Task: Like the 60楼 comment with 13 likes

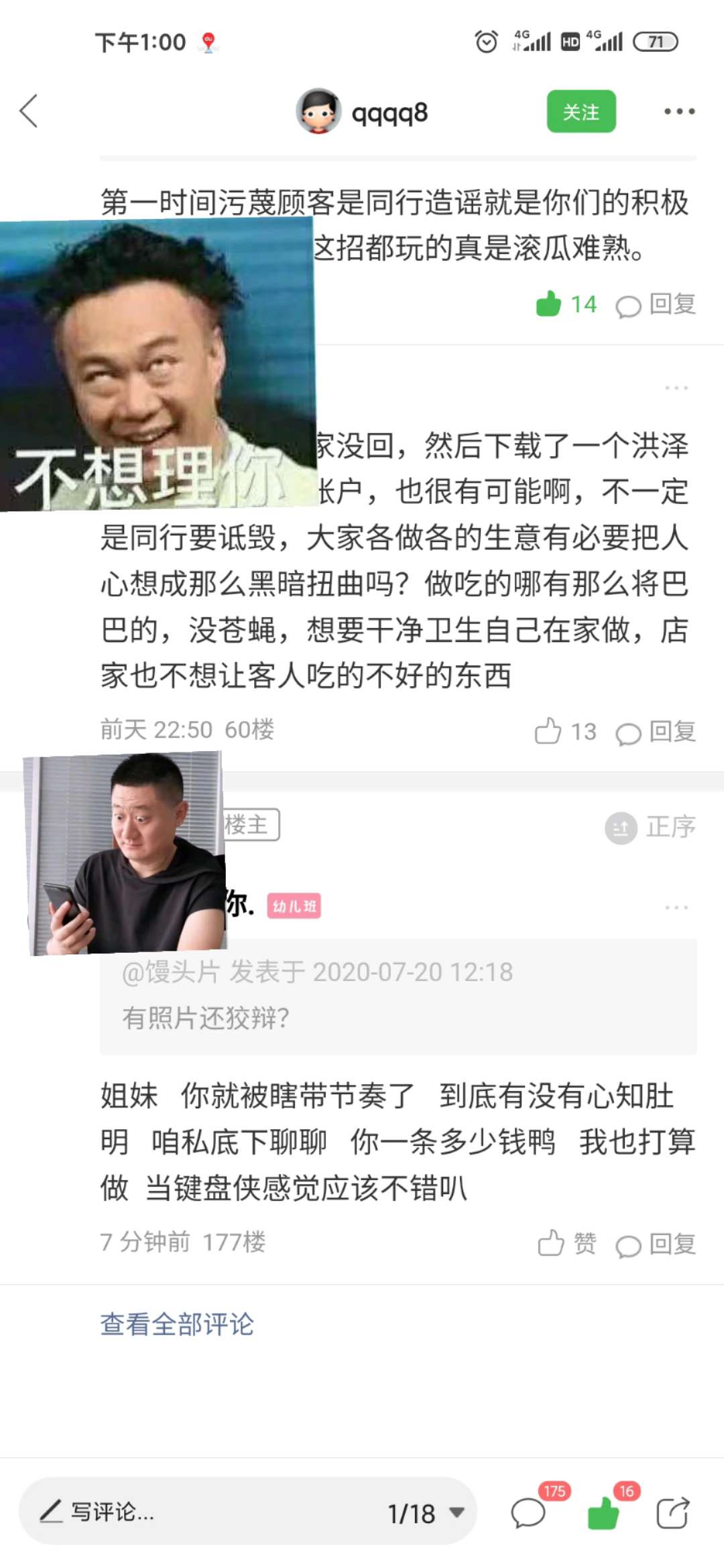Action: pyautogui.click(x=549, y=731)
